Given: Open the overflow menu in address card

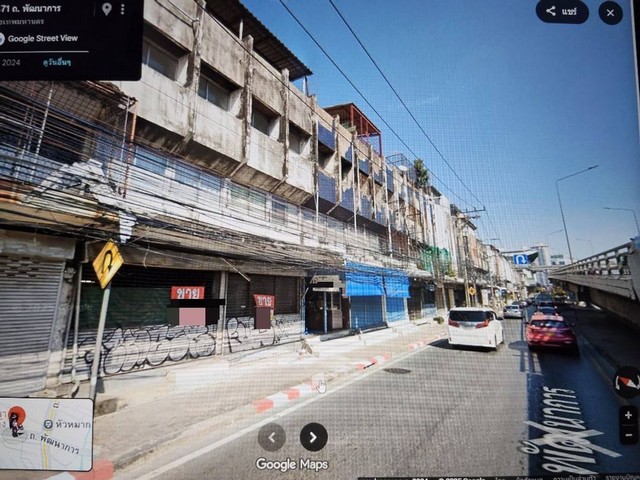Looking at the screenshot, I should pyautogui.click(x=124, y=9).
